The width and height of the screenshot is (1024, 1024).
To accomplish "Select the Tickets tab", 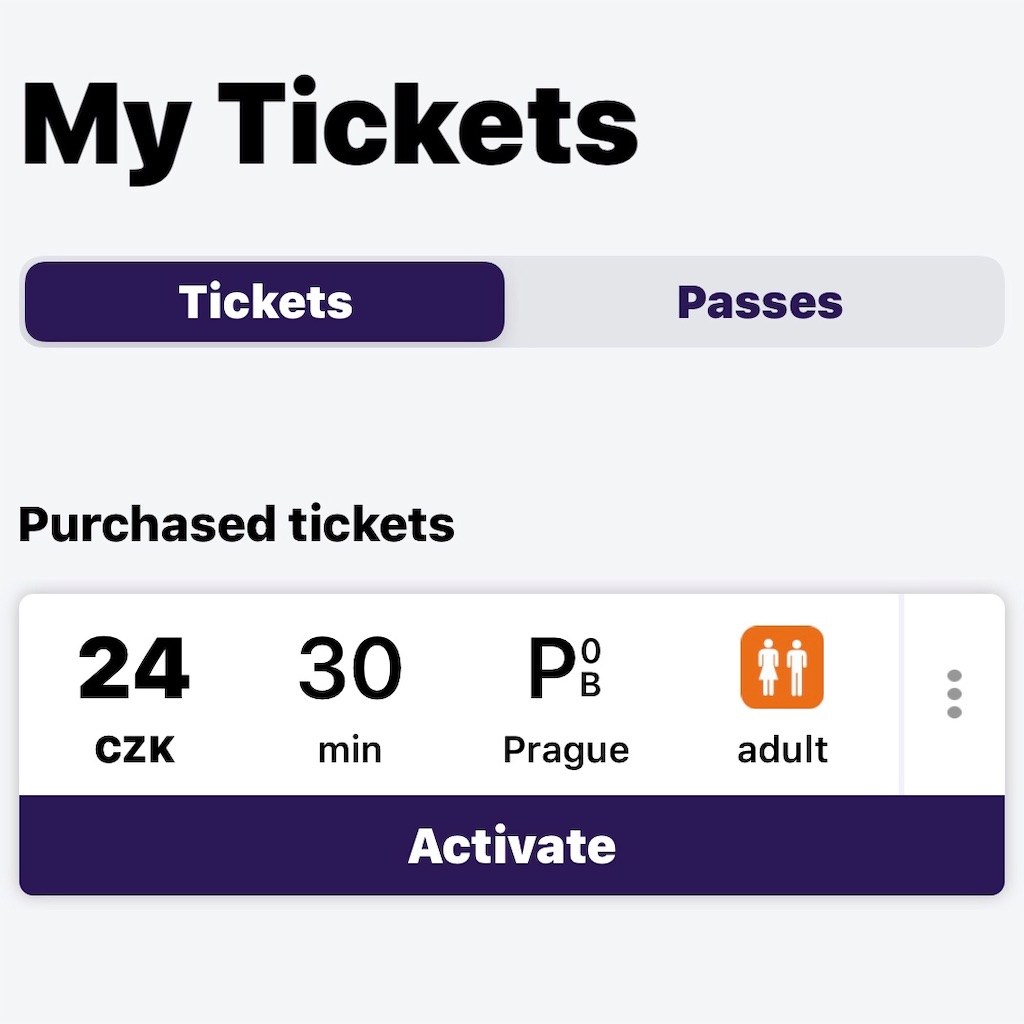I will [265, 302].
